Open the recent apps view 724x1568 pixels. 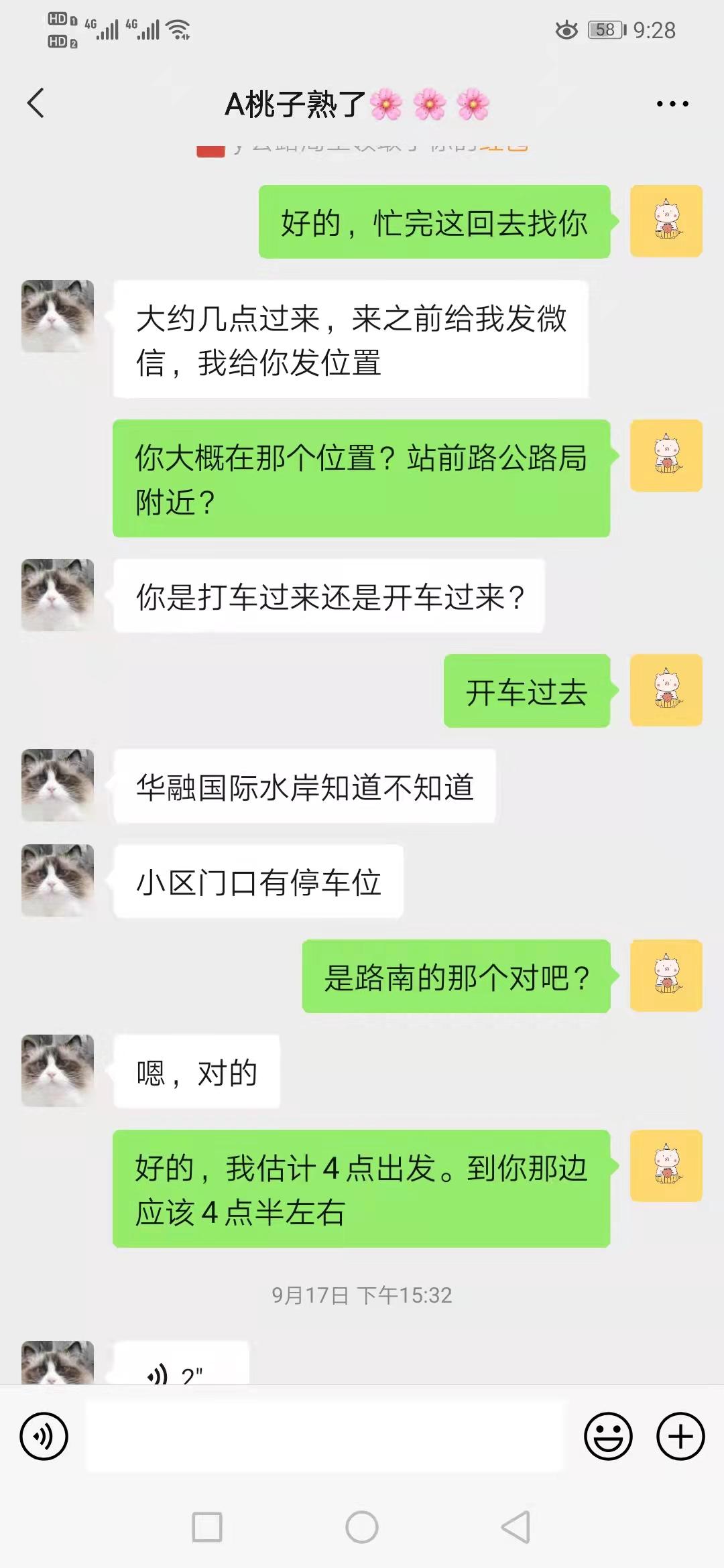click(x=207, y=1528)
